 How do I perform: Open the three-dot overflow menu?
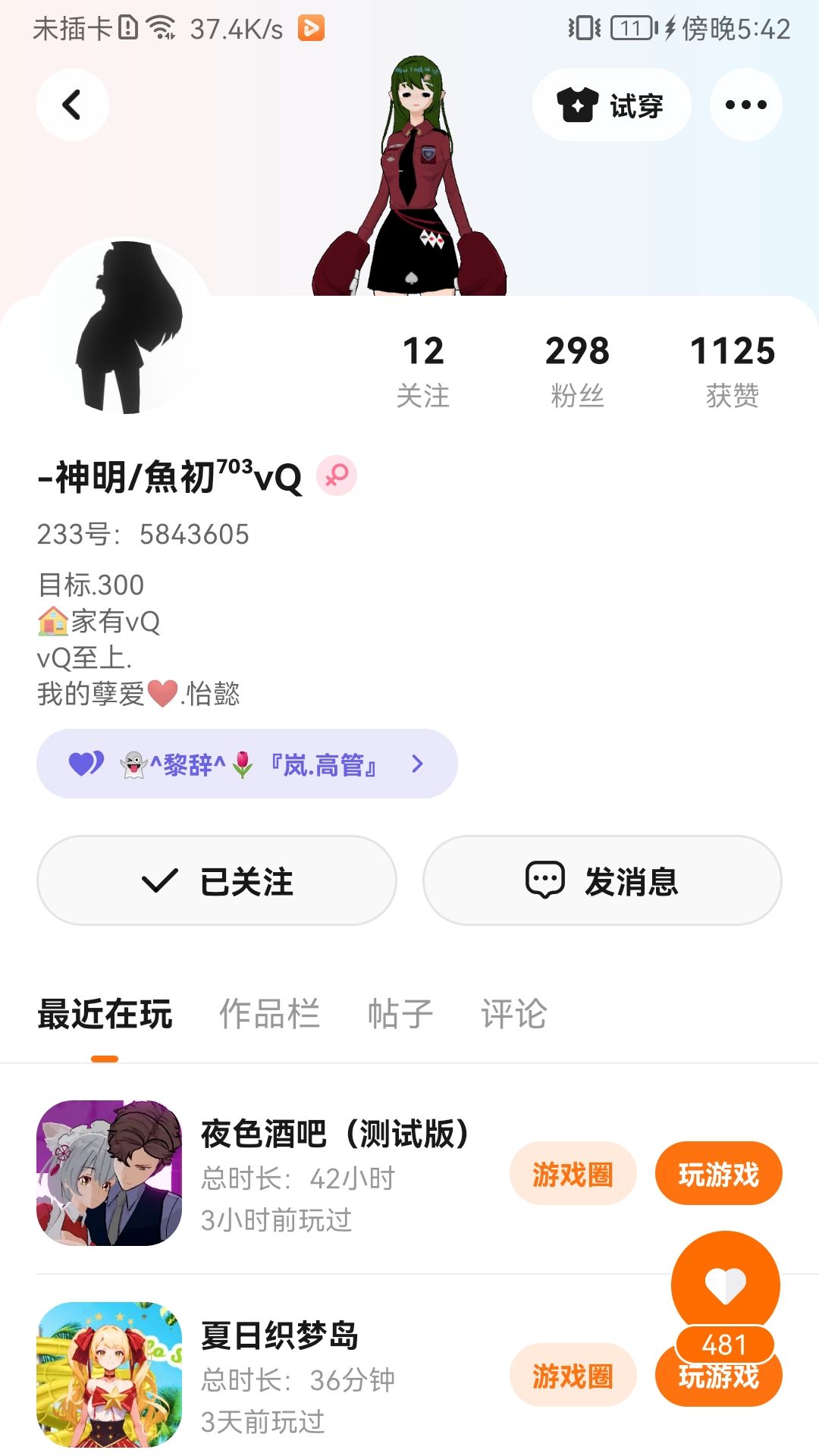[745, 105]
